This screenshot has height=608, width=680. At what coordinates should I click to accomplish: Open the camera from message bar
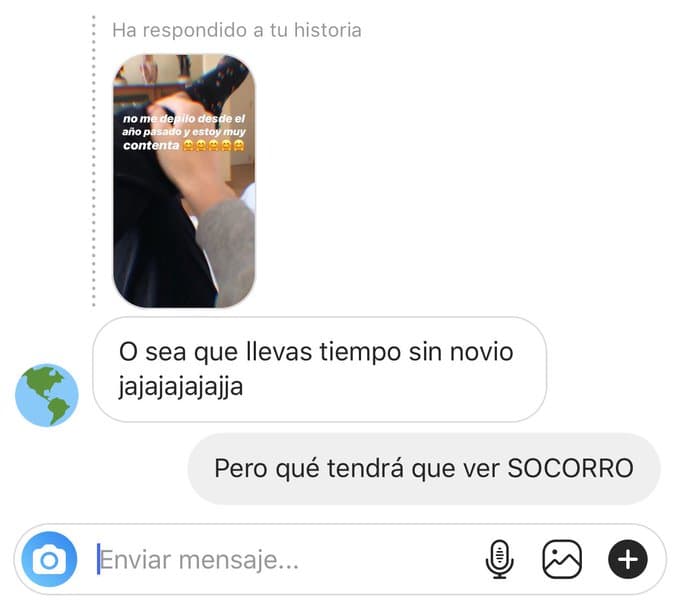[49, 560]
